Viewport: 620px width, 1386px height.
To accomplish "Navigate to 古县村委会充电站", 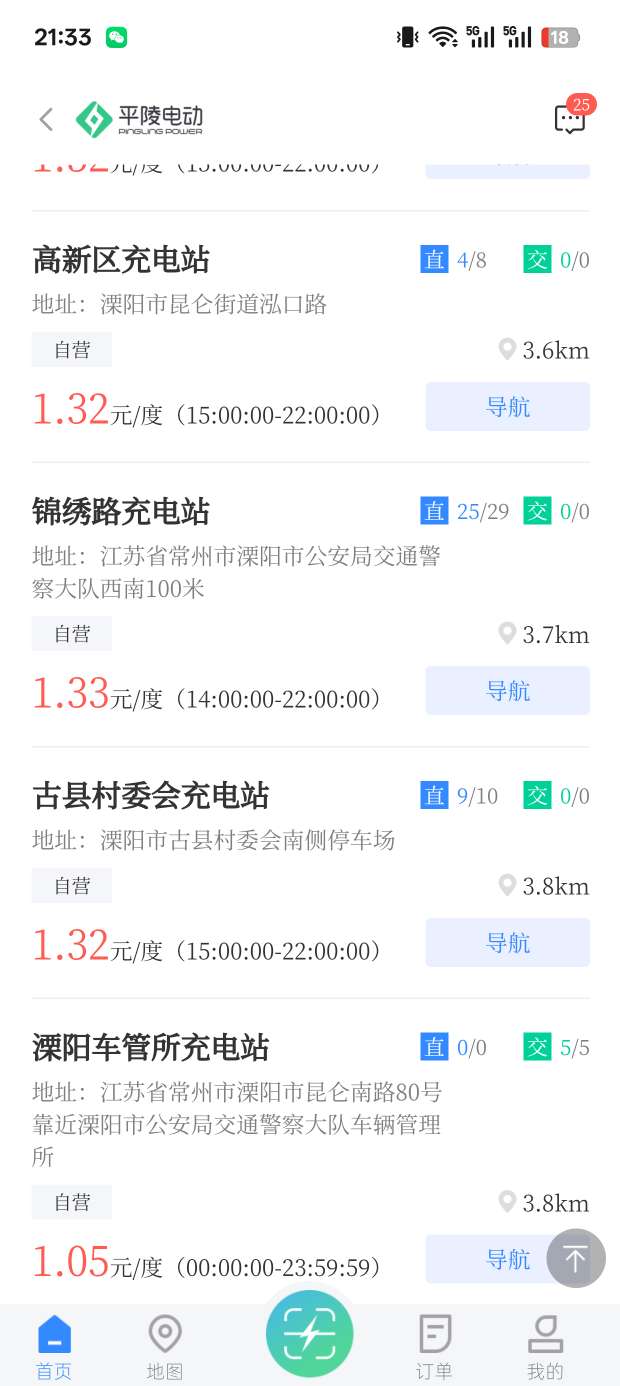I will click(x=507, y=943).
